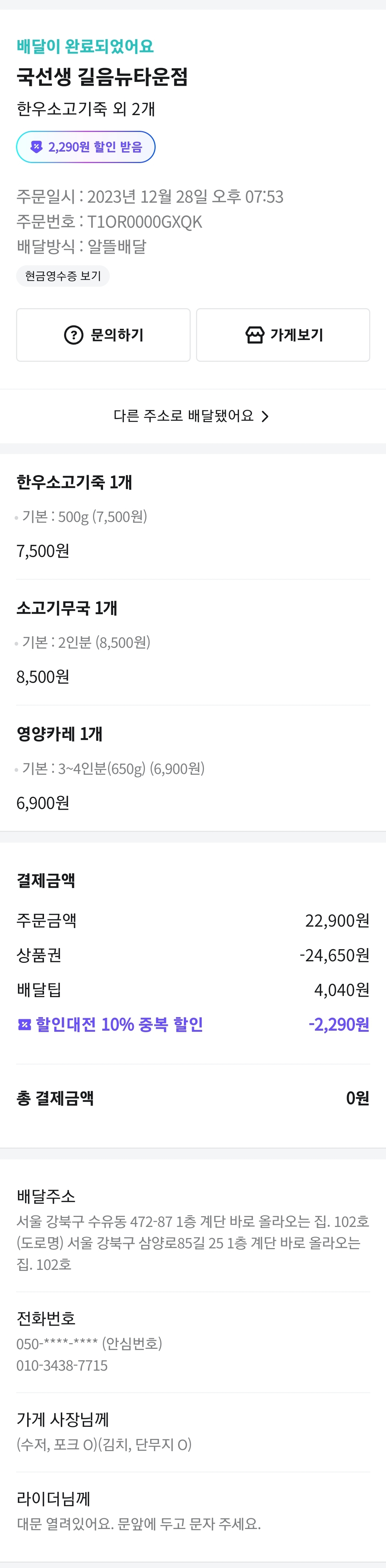The width and height of the screenshot is (386, 1568).
Task: Open 문의하기 to contact support
Action: (103, 335)
